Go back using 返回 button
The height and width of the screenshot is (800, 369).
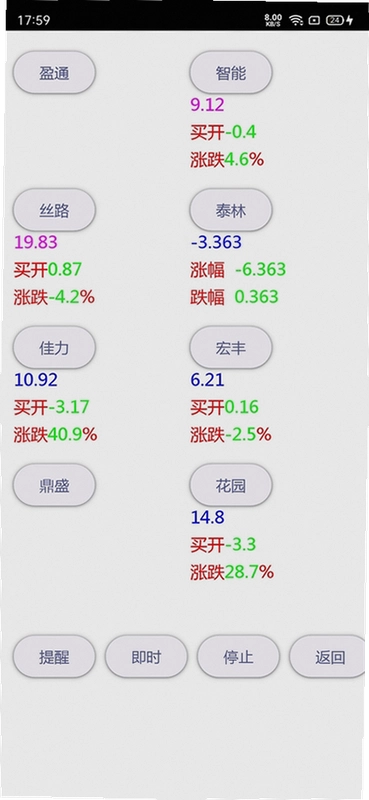point(329,657)
